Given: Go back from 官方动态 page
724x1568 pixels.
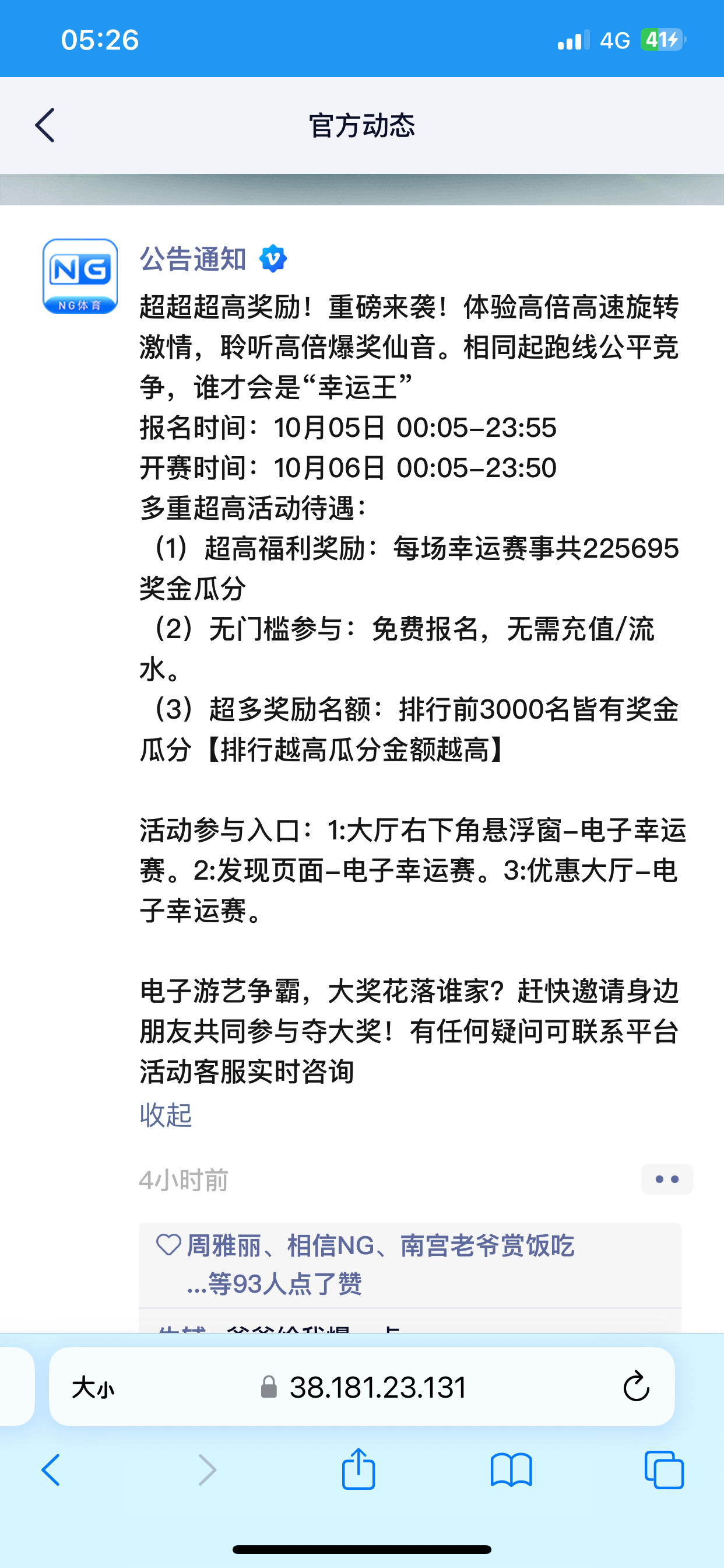Looking at the screenshot, I should (x=45, y=125).
